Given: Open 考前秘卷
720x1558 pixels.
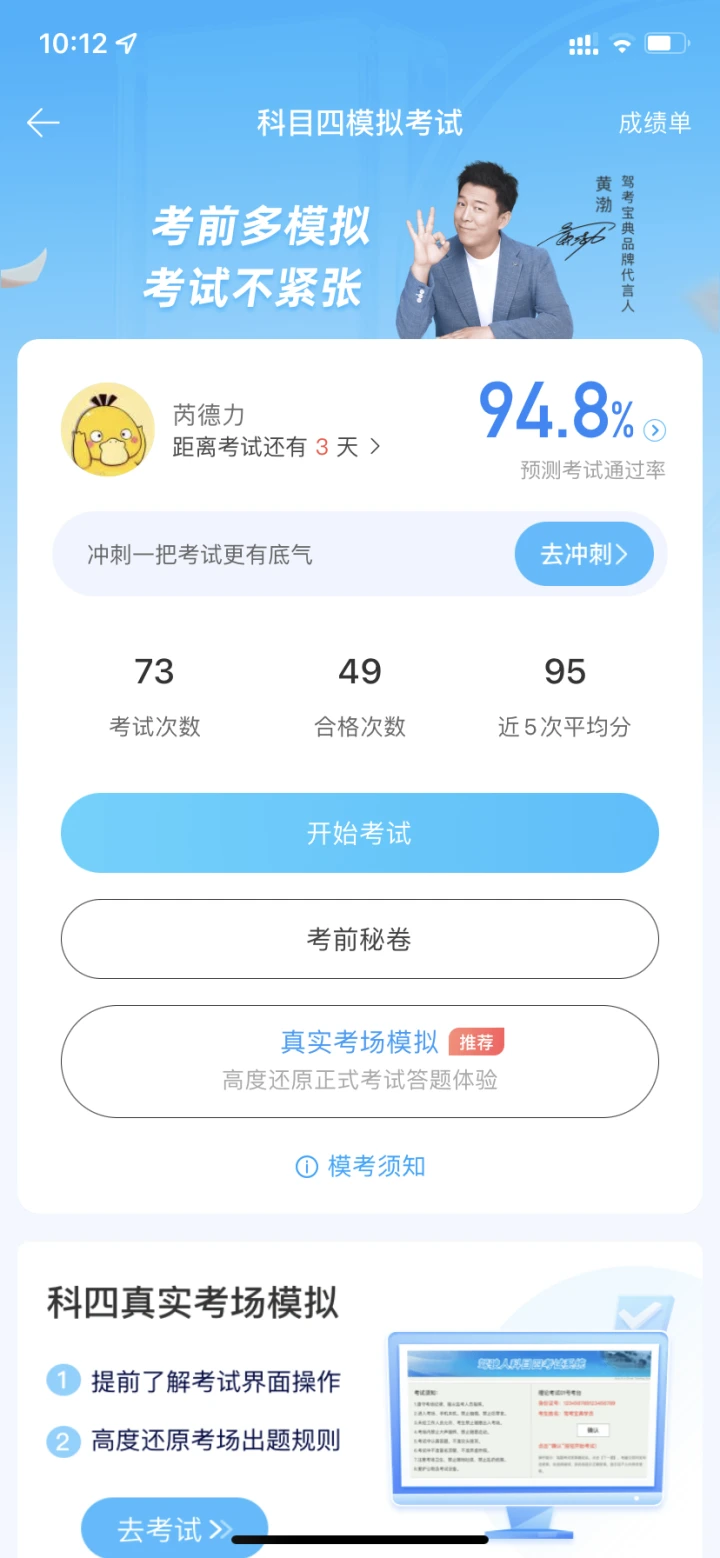Looking at the screenshot, I should [x=360, y=939].
